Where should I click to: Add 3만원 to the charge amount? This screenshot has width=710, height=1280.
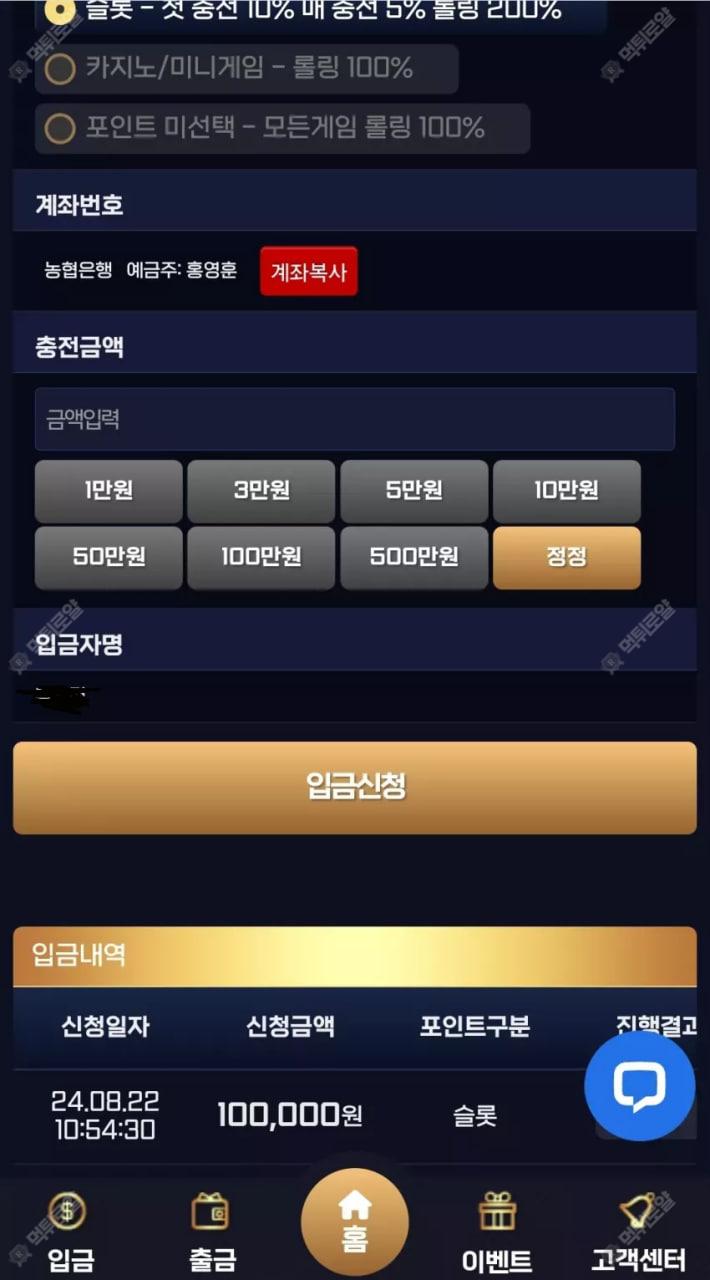tap(261, 491)
